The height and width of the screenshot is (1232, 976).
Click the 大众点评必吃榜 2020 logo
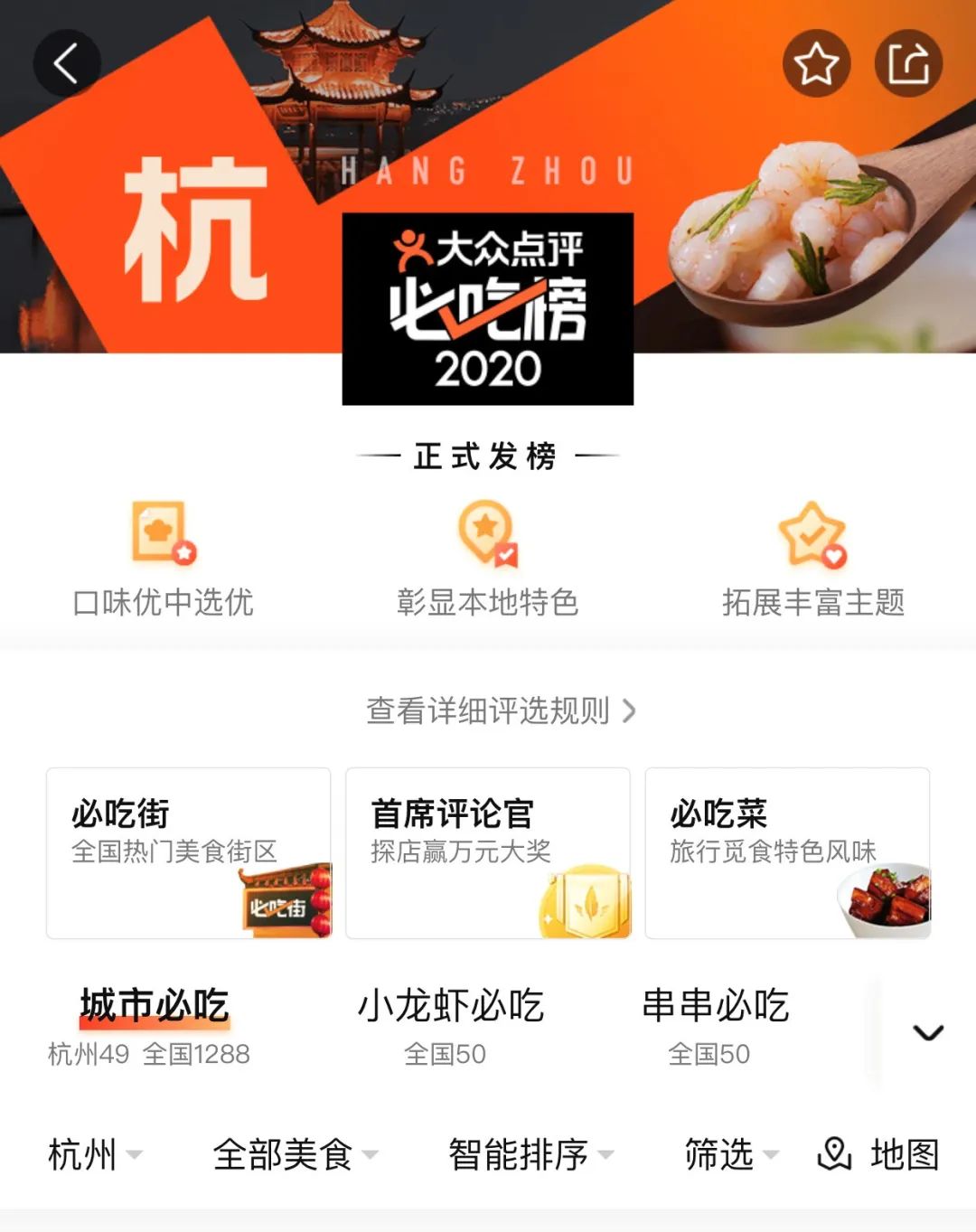pyautogui.click(x=488, y=307)
